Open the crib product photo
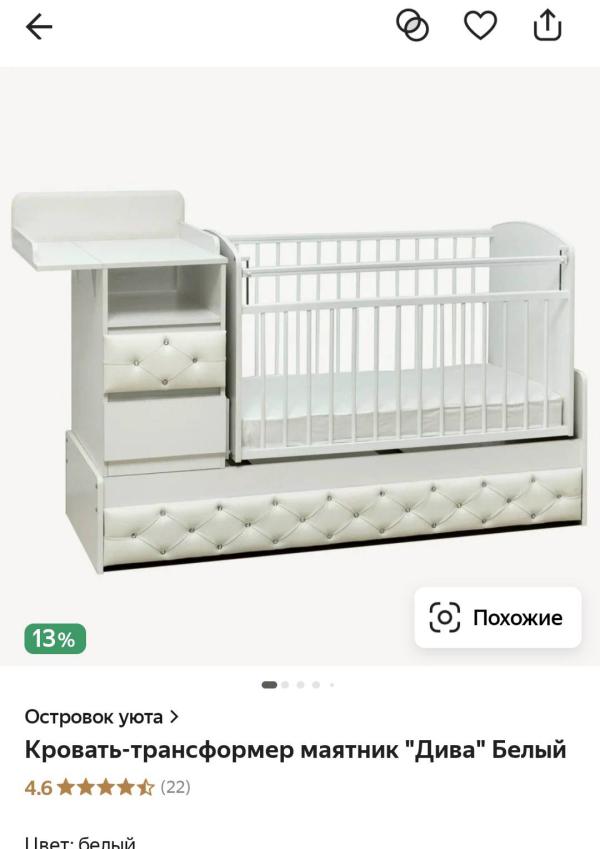 pos(300,366)
